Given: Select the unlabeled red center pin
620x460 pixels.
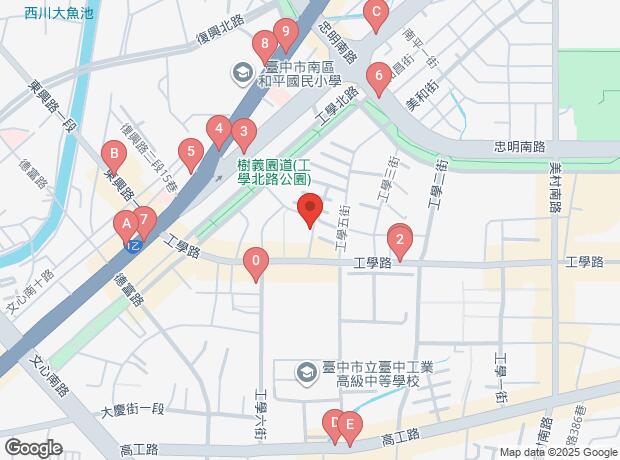Looking at the screenshot, I should pos(310,210).
